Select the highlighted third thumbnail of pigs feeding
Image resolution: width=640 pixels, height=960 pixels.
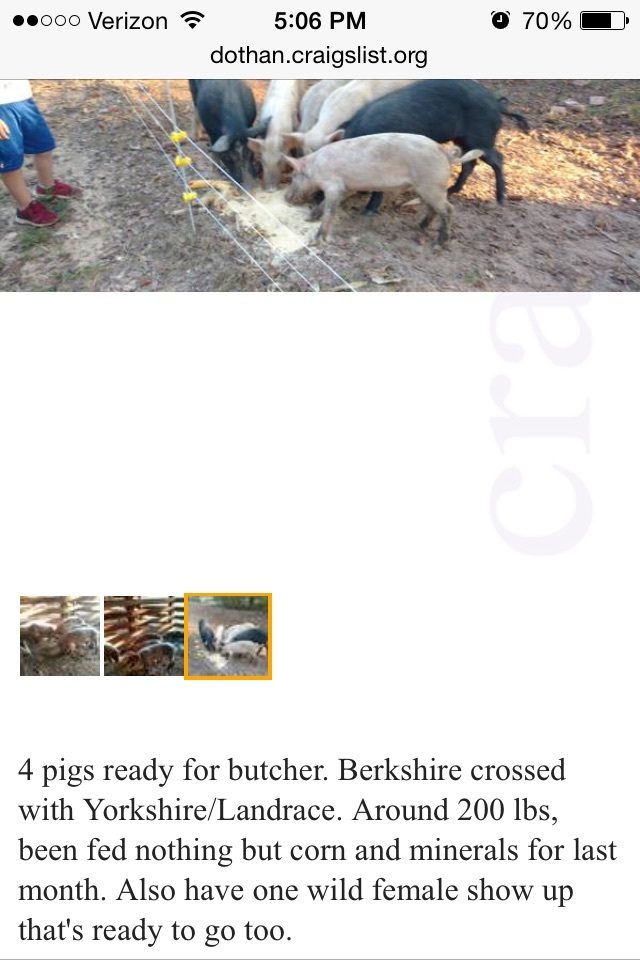pyautogui.click(x=228, y=636)
